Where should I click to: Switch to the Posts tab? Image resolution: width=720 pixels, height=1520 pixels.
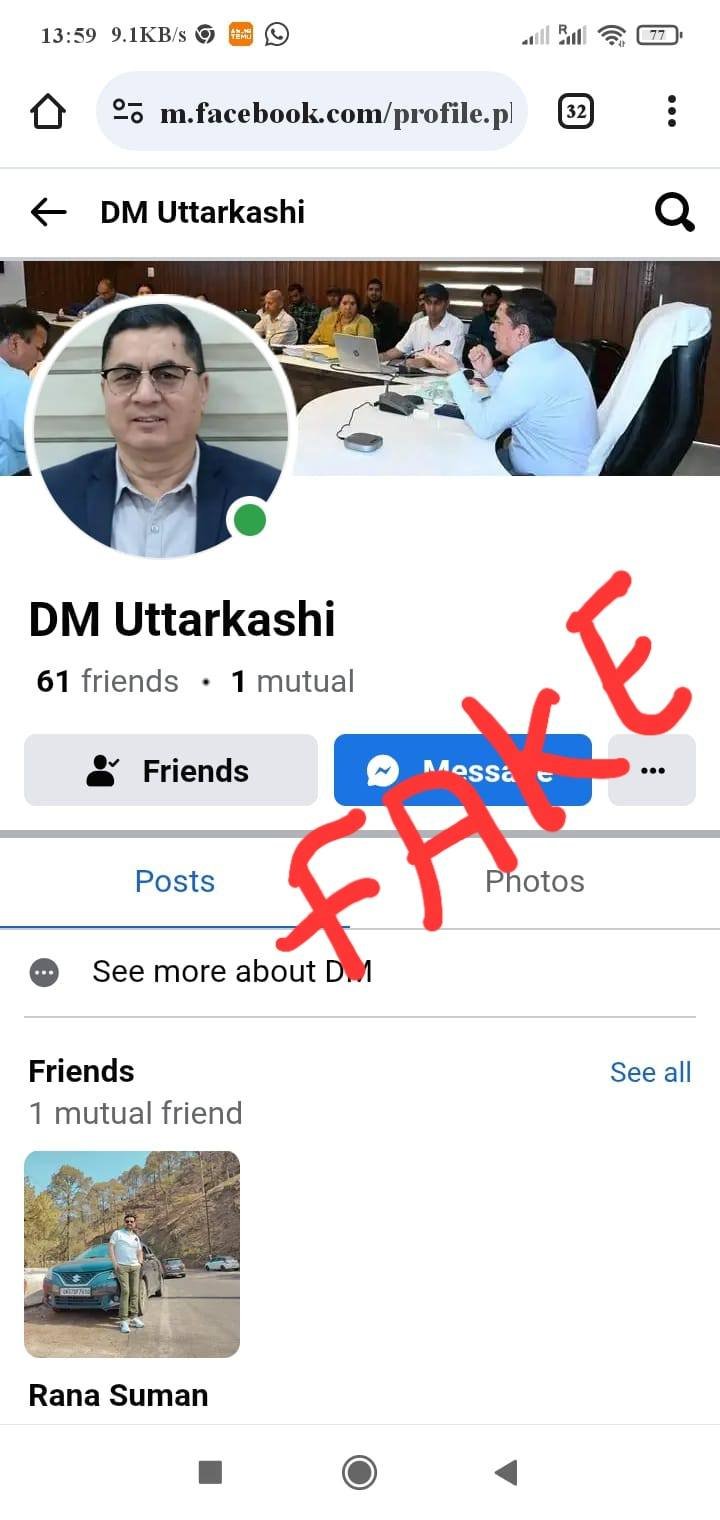point(175,881)
